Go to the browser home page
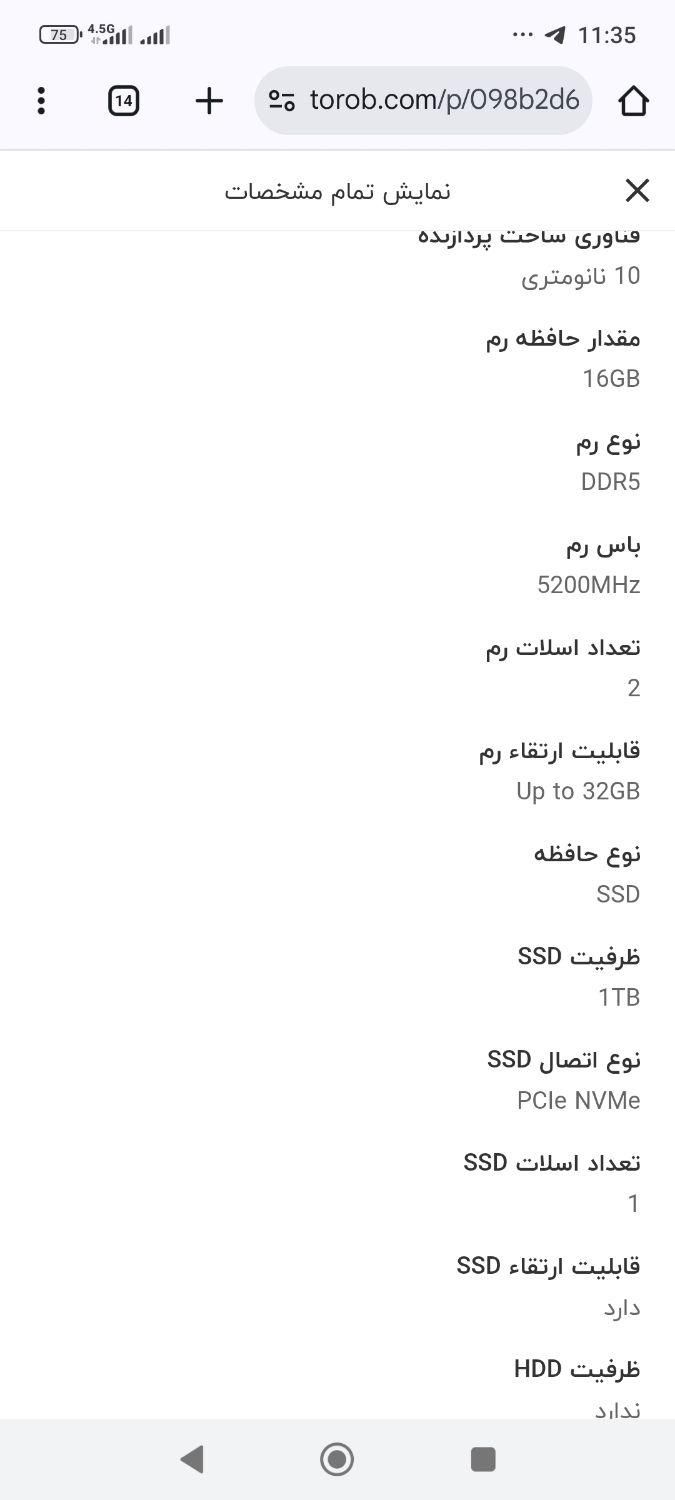This screenshot has width=675, height=1500. pos(633,100)
